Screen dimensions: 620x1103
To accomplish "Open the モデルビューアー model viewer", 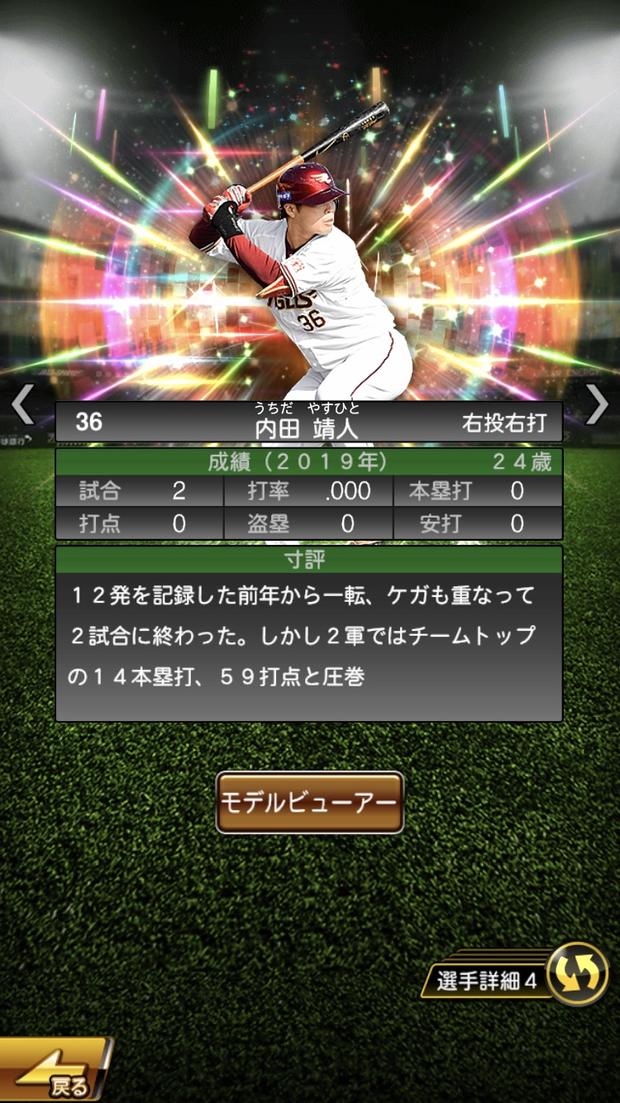I will 310,802.
